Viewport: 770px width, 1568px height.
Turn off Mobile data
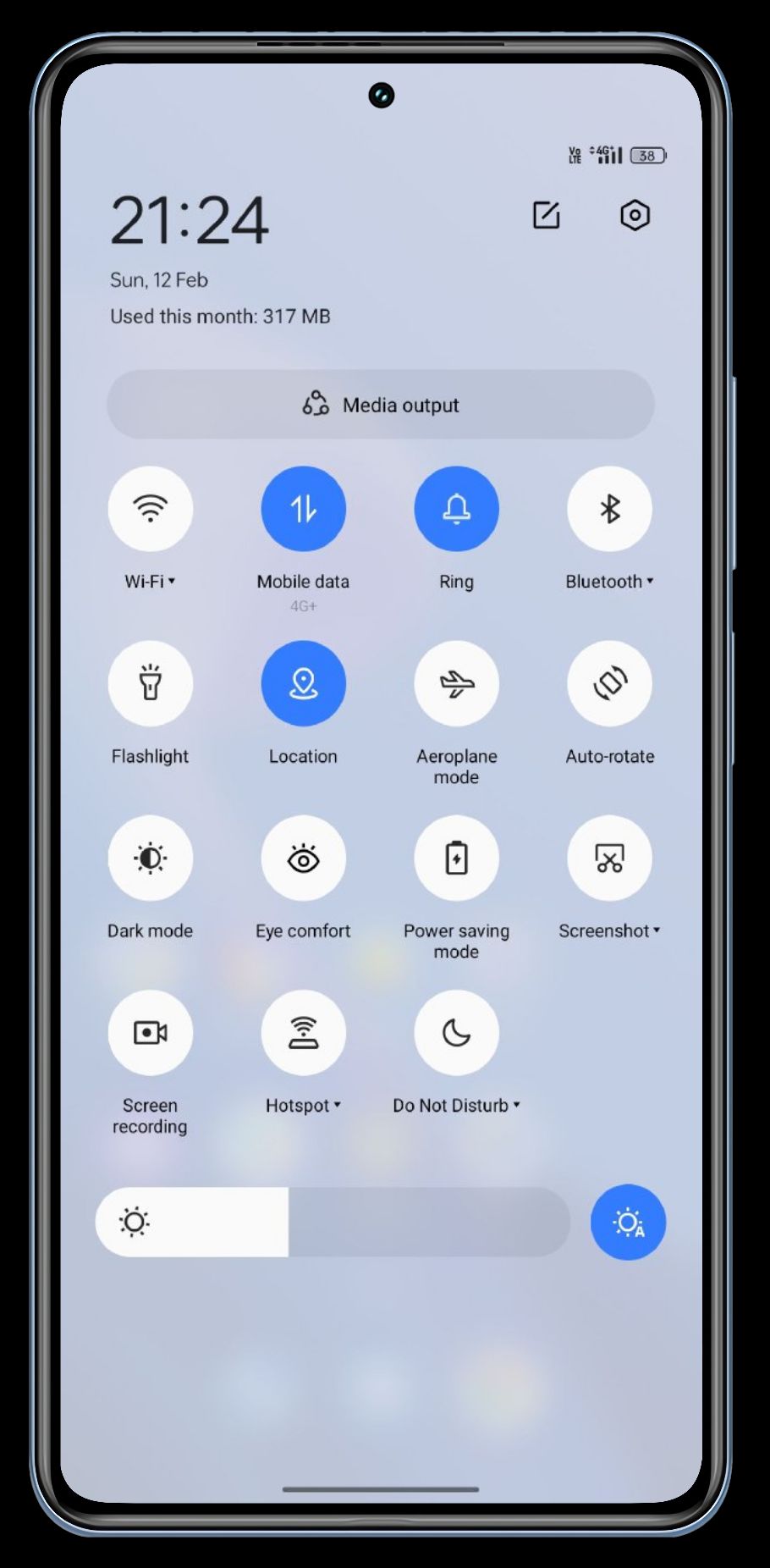point(303,509)
